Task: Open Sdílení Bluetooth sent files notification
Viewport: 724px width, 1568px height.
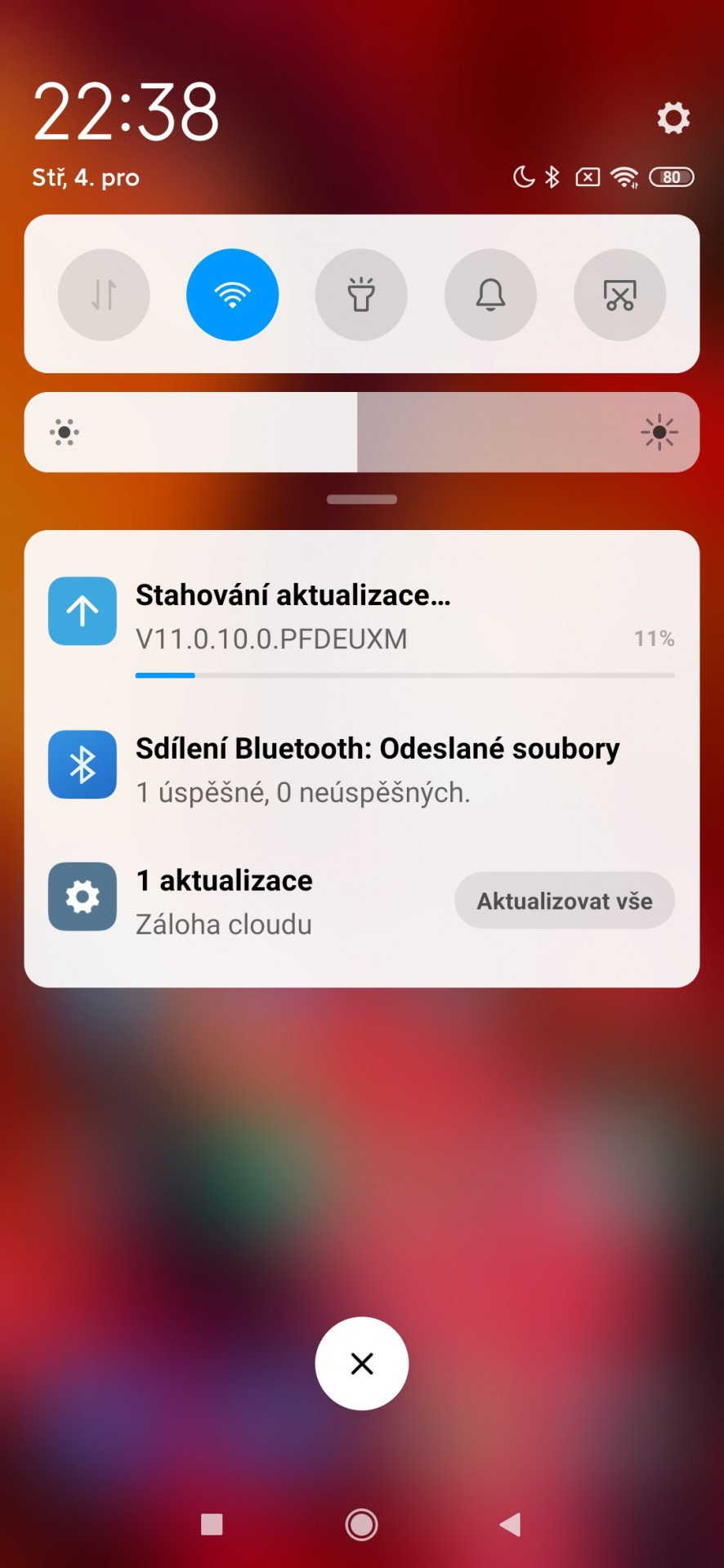Action: (x=362, y=768)
